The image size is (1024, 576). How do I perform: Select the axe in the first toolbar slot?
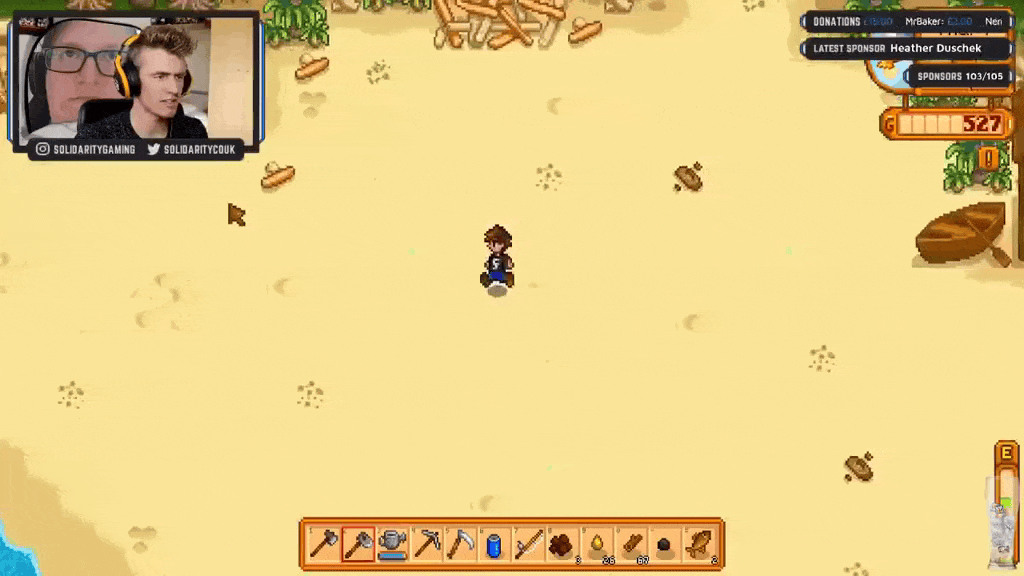click(x=324, y=545)
